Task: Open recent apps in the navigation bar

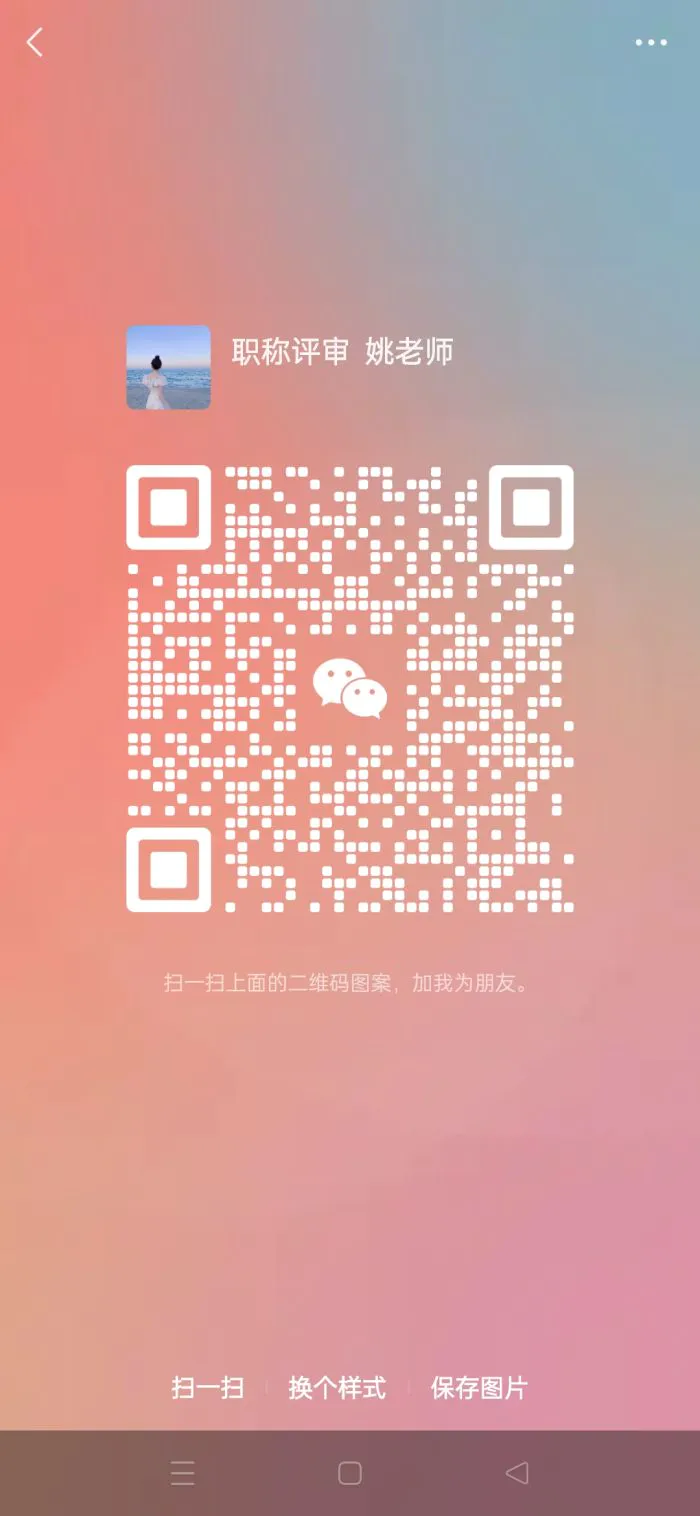Action: pos(182,1473)
